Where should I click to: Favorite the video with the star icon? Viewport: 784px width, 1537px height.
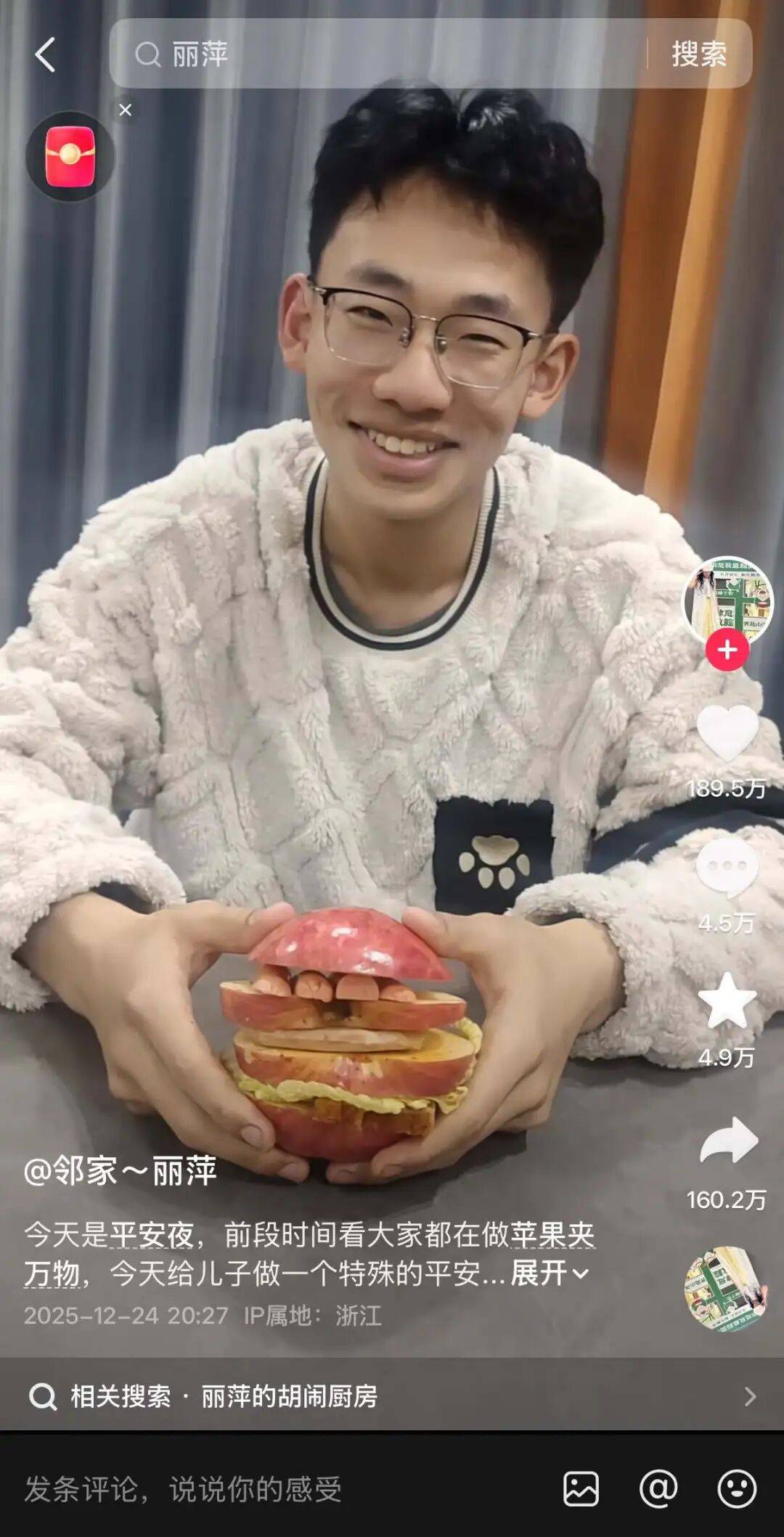[x=727, y=1002]
